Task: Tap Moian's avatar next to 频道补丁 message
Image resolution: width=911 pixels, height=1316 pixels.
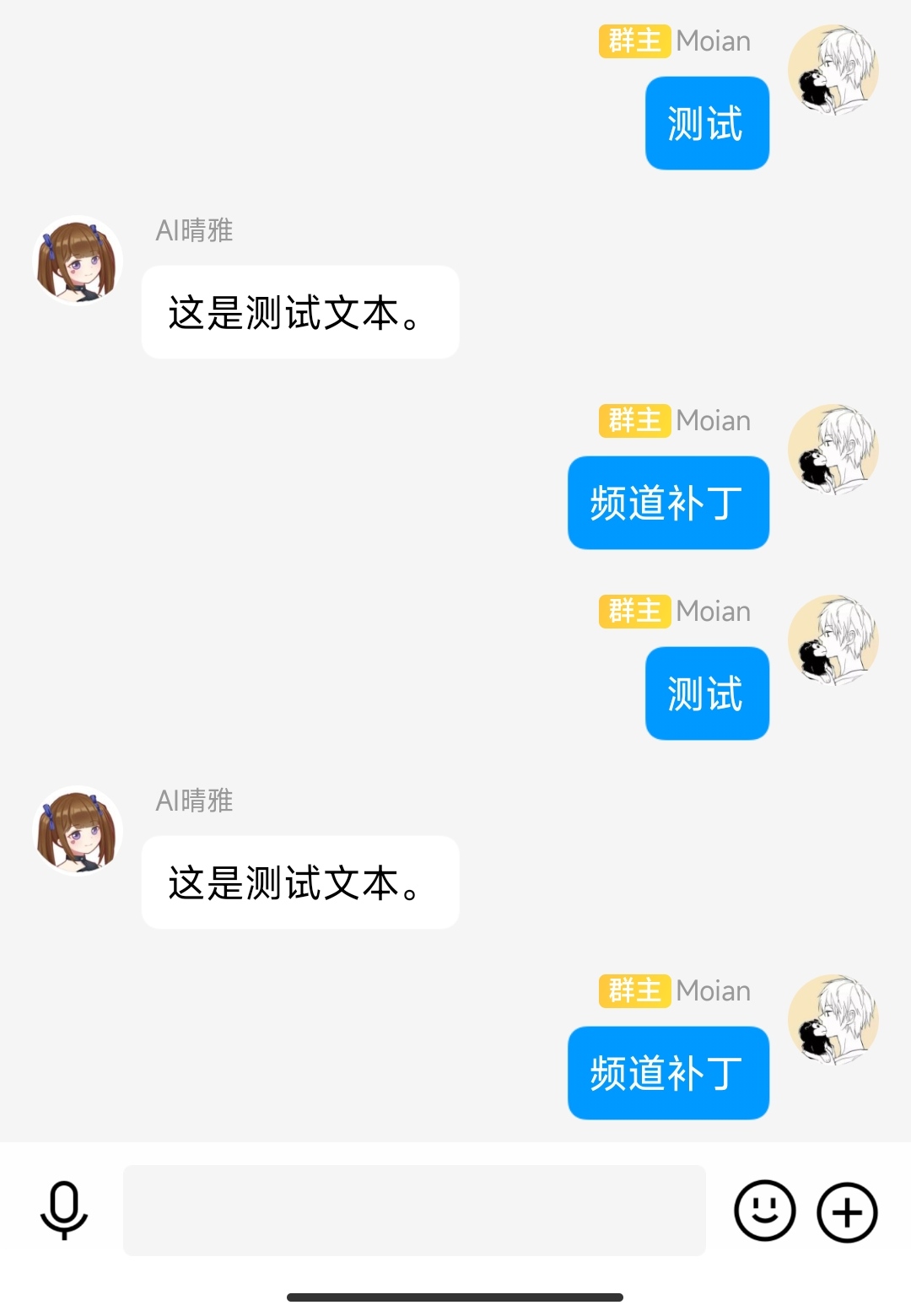Action: (x=834, y=450)
